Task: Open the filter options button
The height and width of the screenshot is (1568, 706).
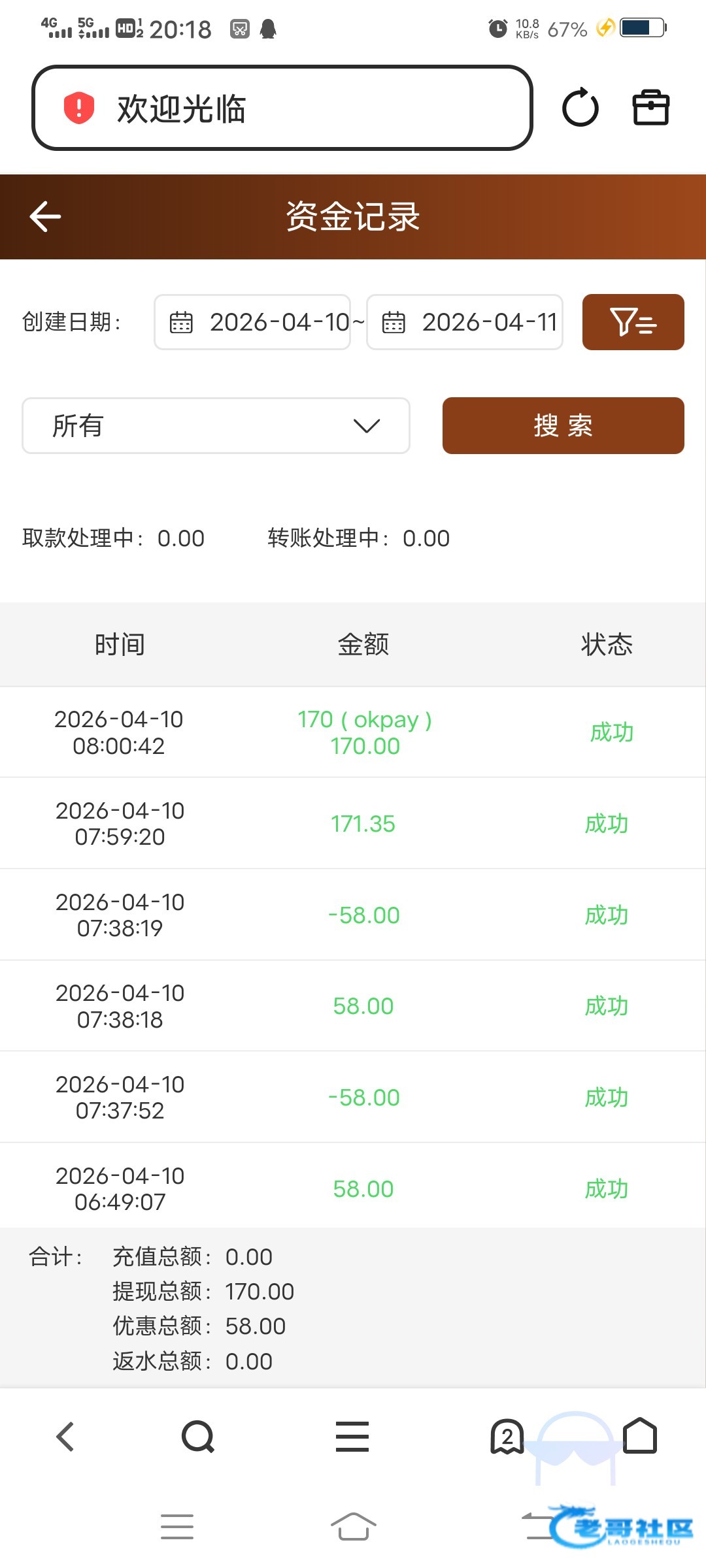Action: pyautogui.click(x=633, y=322)
